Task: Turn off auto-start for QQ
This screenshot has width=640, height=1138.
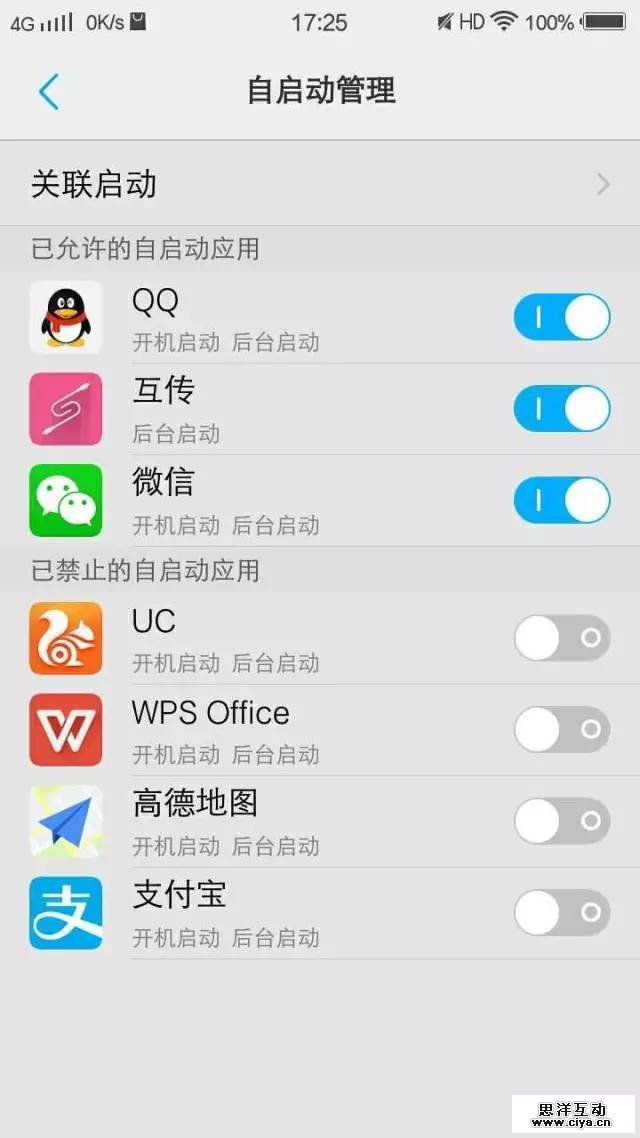Action: [562, 318]
